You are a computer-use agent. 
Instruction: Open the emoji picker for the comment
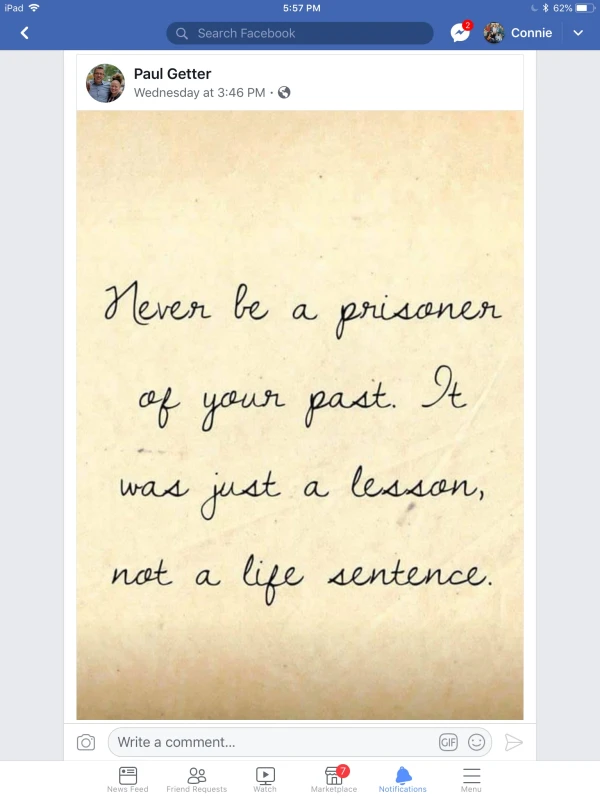[x=477, y=742]
